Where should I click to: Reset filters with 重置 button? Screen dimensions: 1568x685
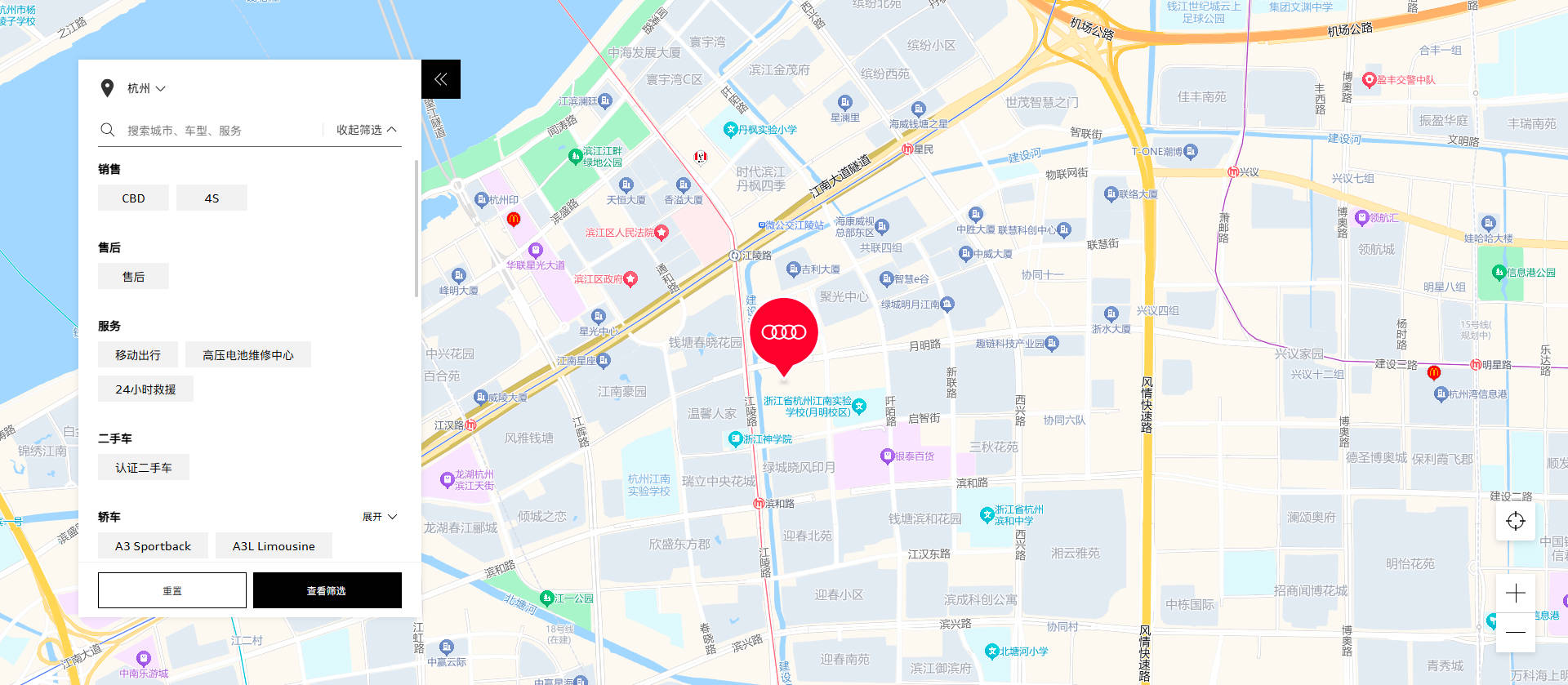pyautogui.click(x=172, y=590)
